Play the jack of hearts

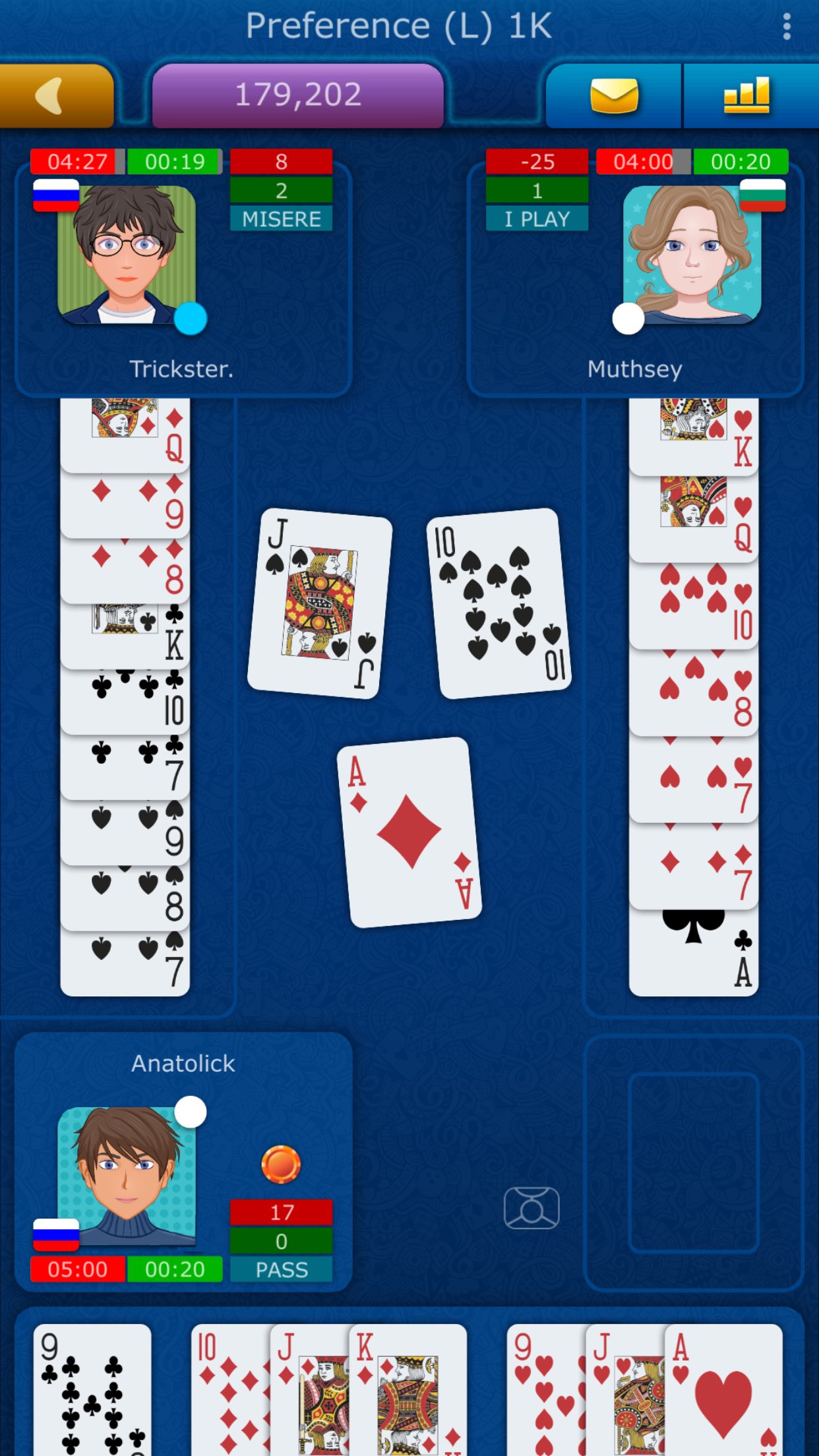[x=624, y=1389]
